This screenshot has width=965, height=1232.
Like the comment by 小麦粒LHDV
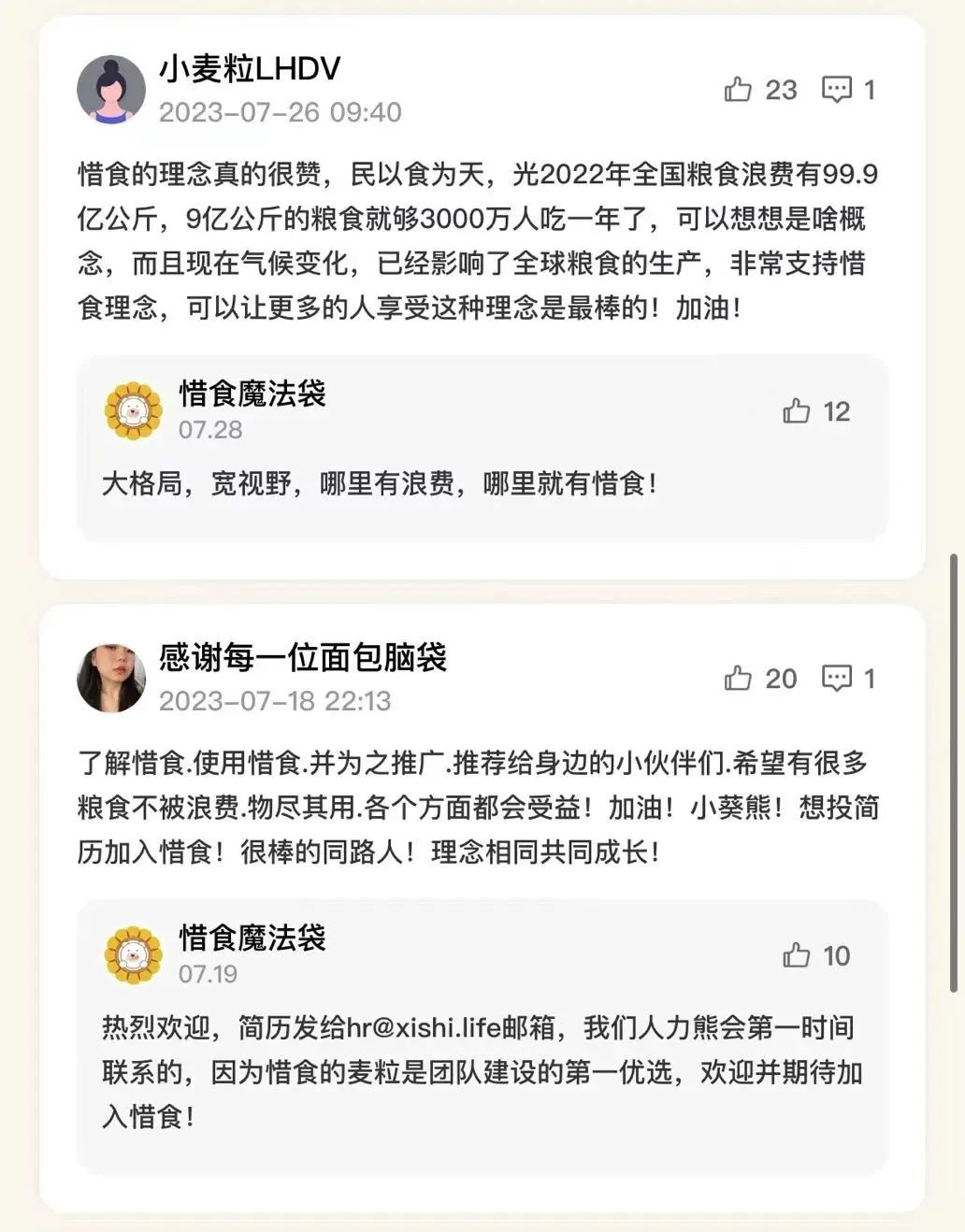click(739, 90)
